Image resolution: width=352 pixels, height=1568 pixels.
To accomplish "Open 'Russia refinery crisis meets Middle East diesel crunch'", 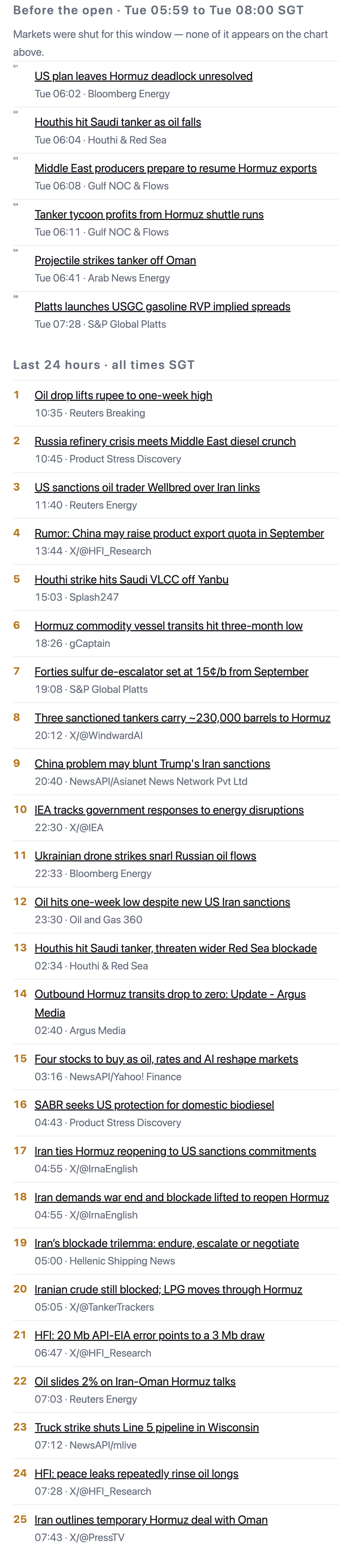I will (x=165, y=441).
